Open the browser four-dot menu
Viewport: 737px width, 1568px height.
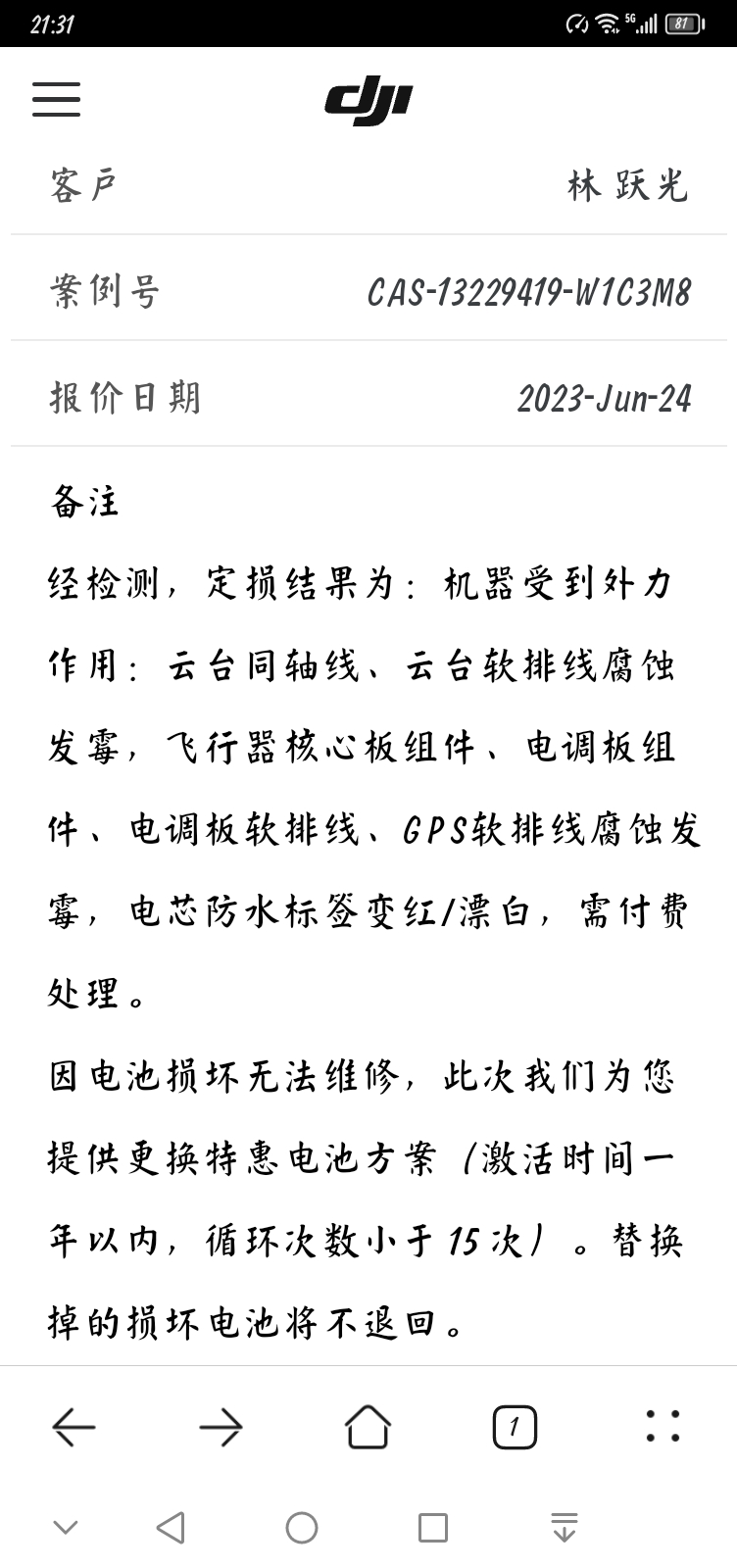[663, 1426]
